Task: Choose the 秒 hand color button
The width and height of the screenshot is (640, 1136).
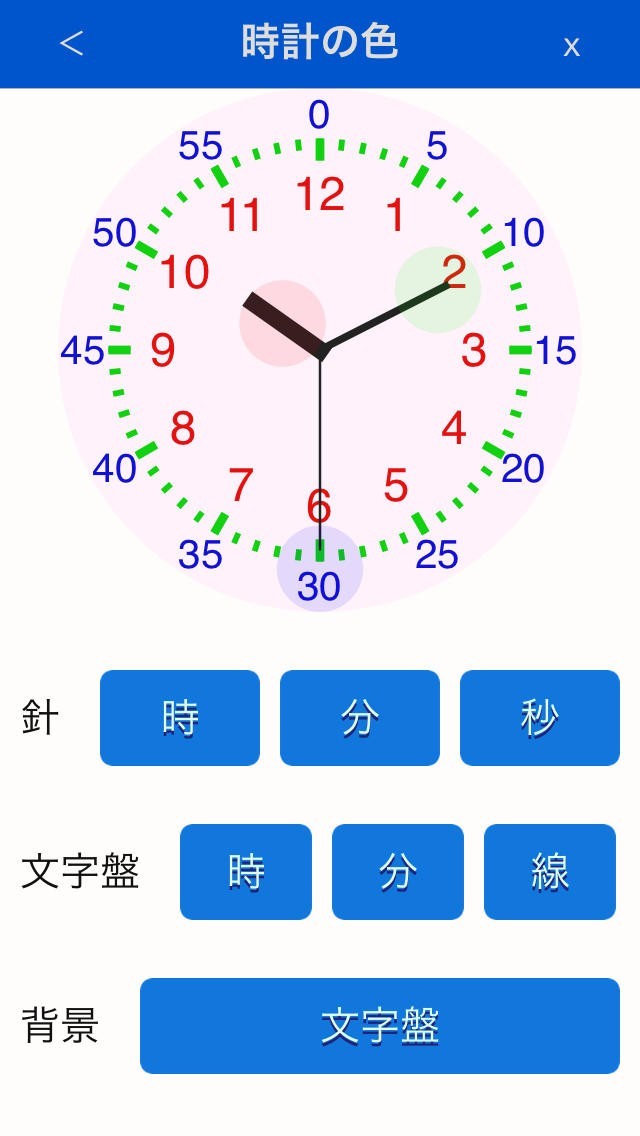Action: click(x=540, y=718)
